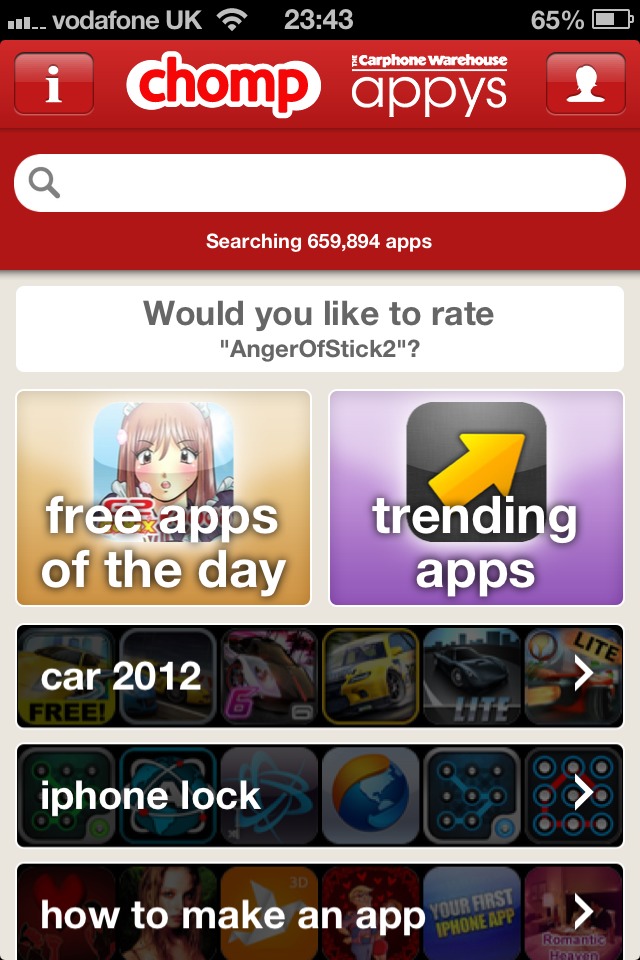Open trending apps tile
The height and width of the screenshot is (960, 640).
(476, 498)
